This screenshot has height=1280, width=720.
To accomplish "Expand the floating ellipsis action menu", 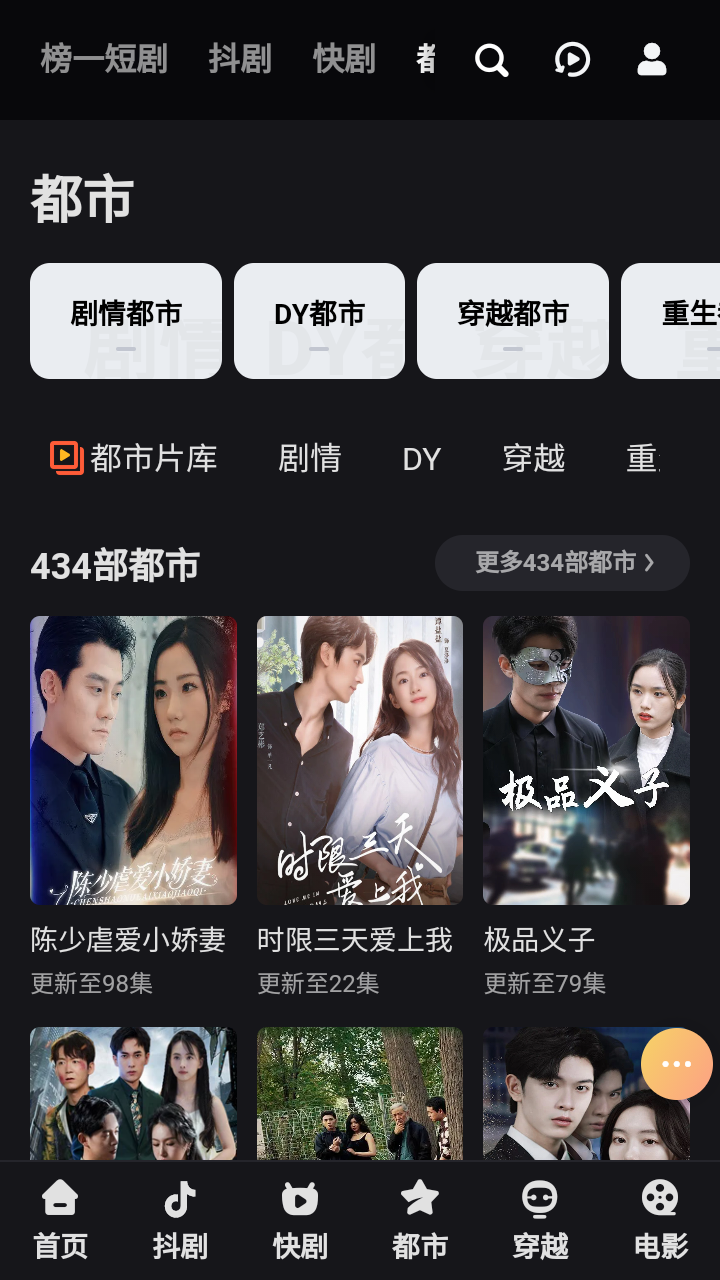I will (676, 1064).
